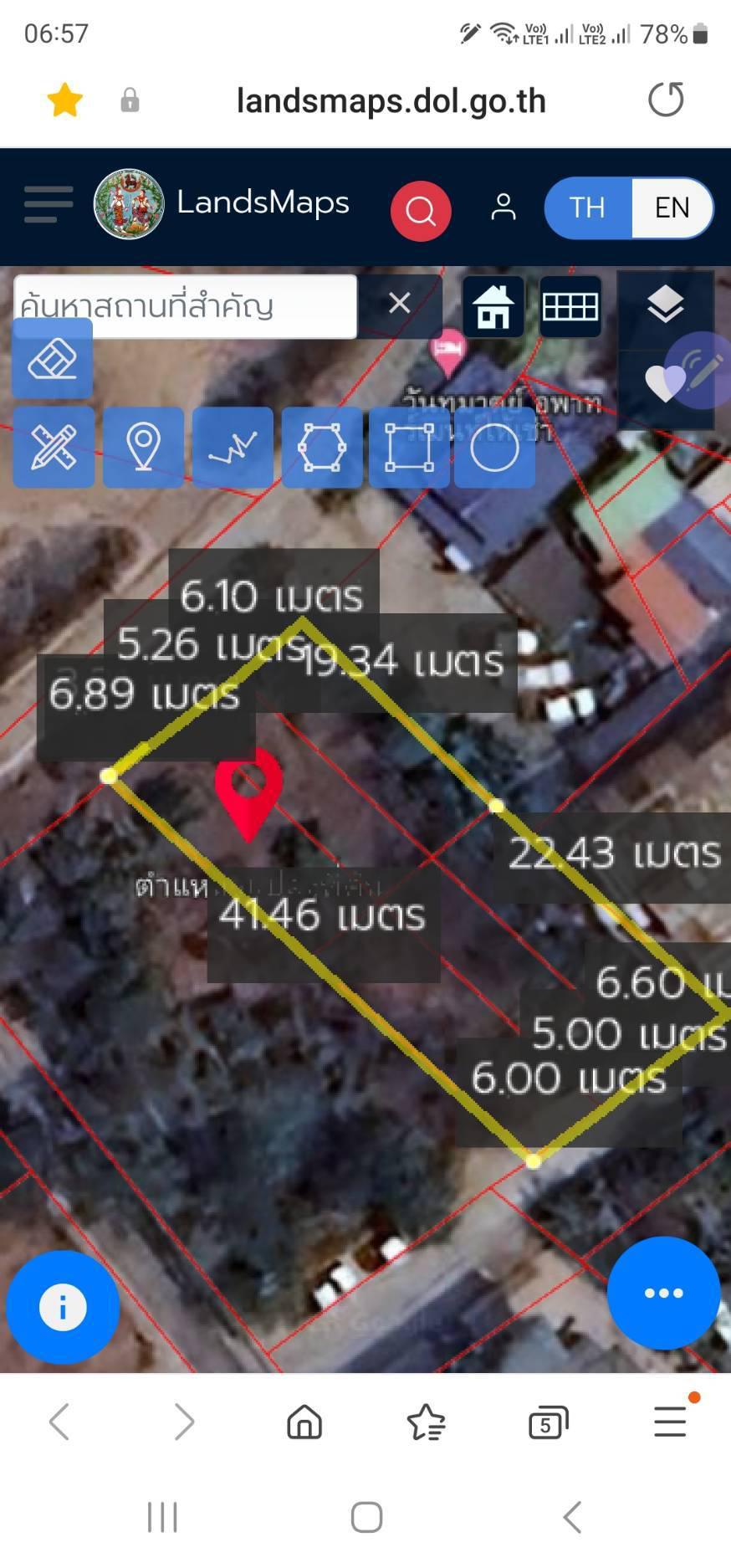This screenshot has width=731, height=1568.
Task: Focus the place search field
Action: click(186, 306)
